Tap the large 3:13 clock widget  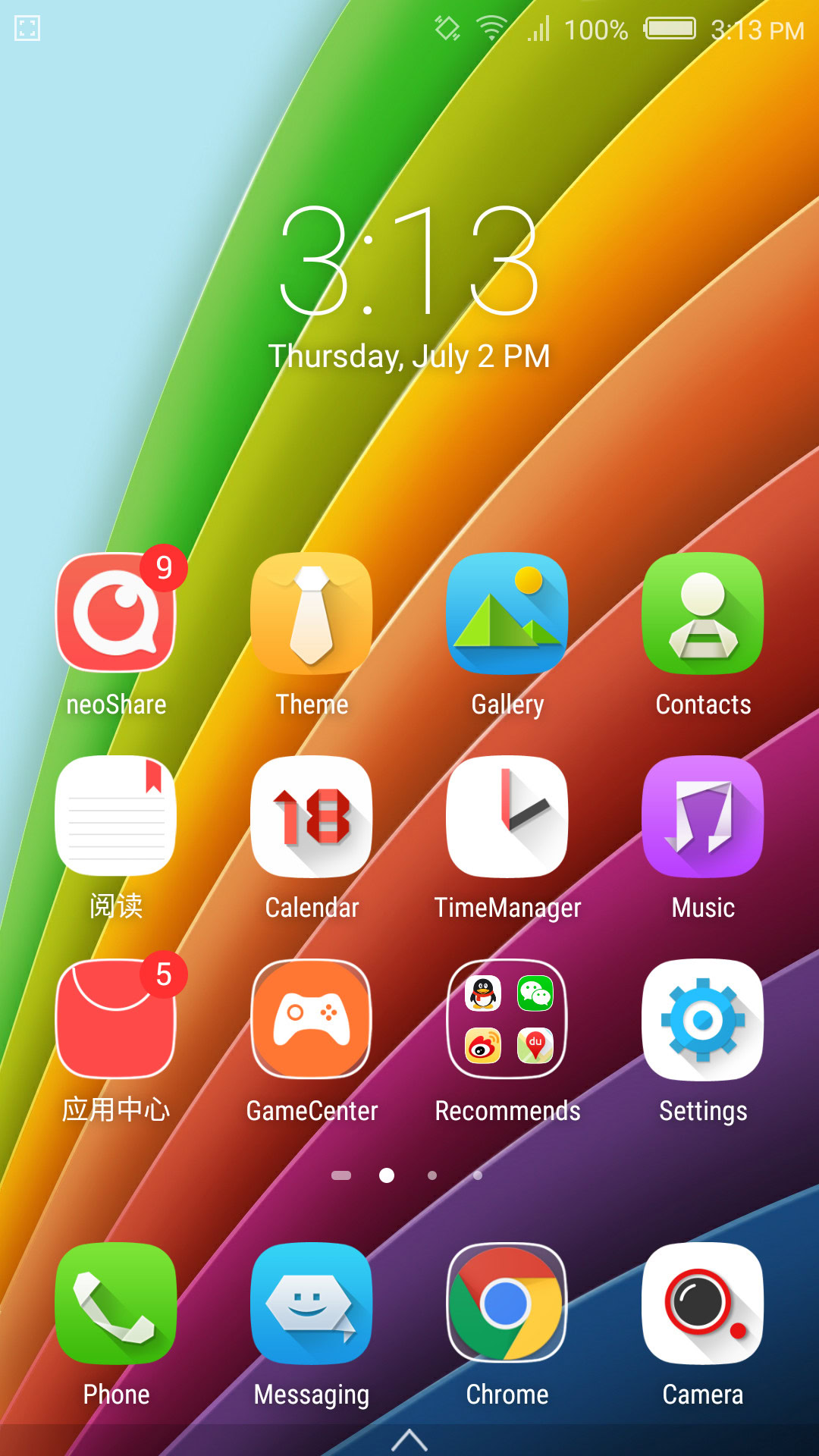pos(409,262)
